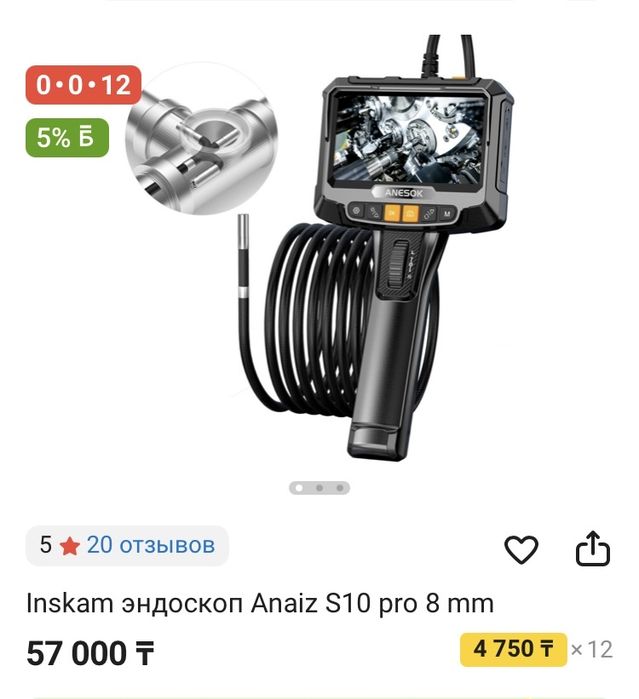Viewport: 639px width, 699px height.
Task: Add the endoscope to favorites
Action: click(521, 549)
